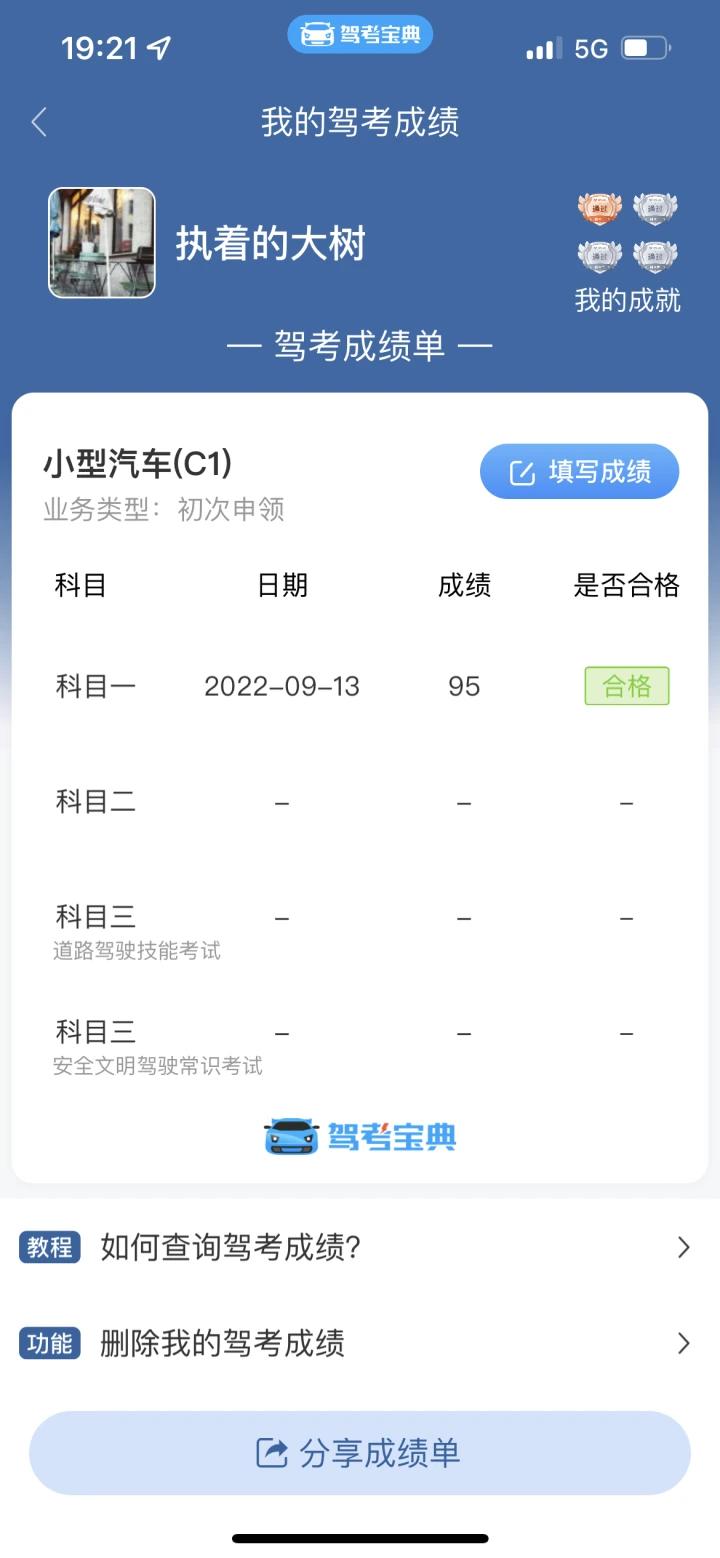The width and height of the screenshot is (720, 1558).
Task: Tap the profile avatar of 执着的大树
Action: (x=102, y=243)
